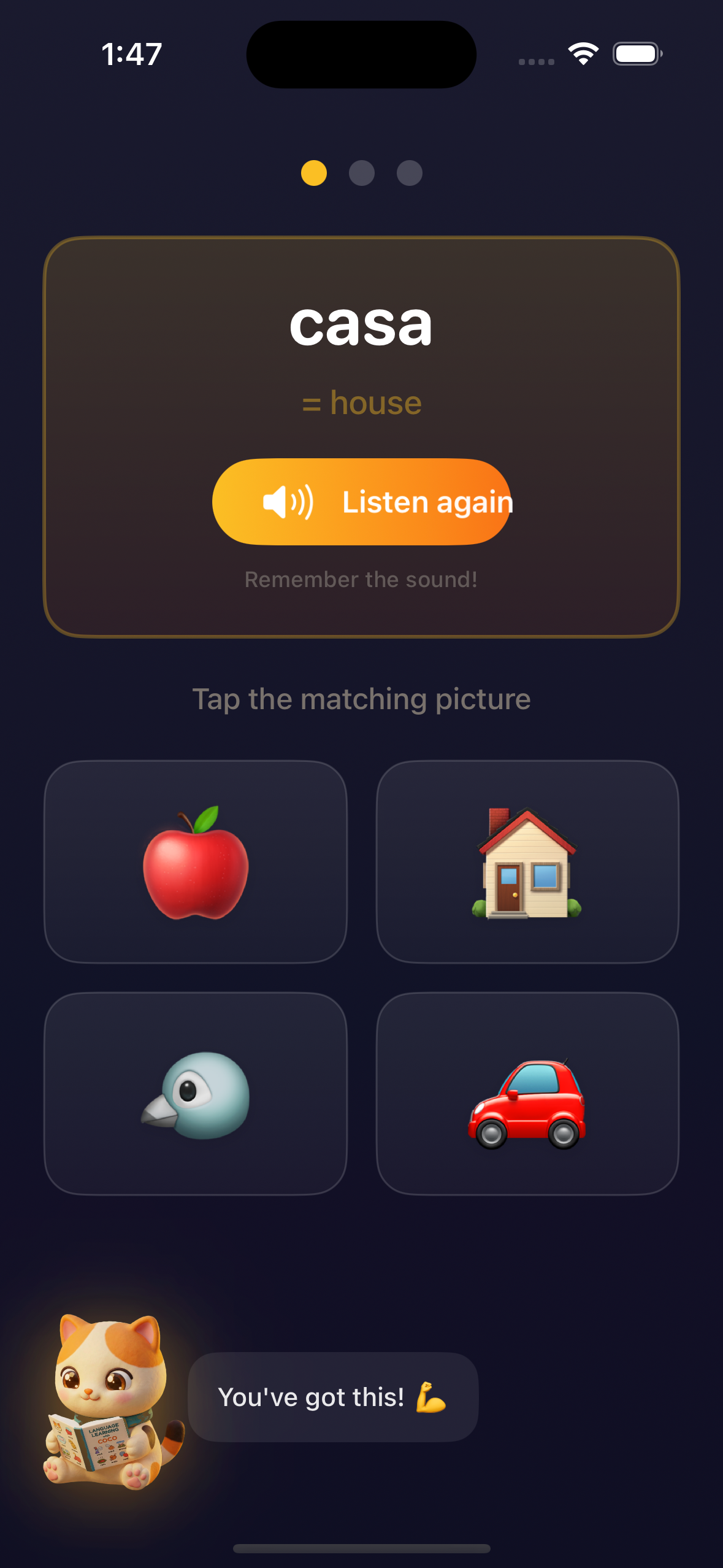Tap the house translation text

[x=361, y=402]
